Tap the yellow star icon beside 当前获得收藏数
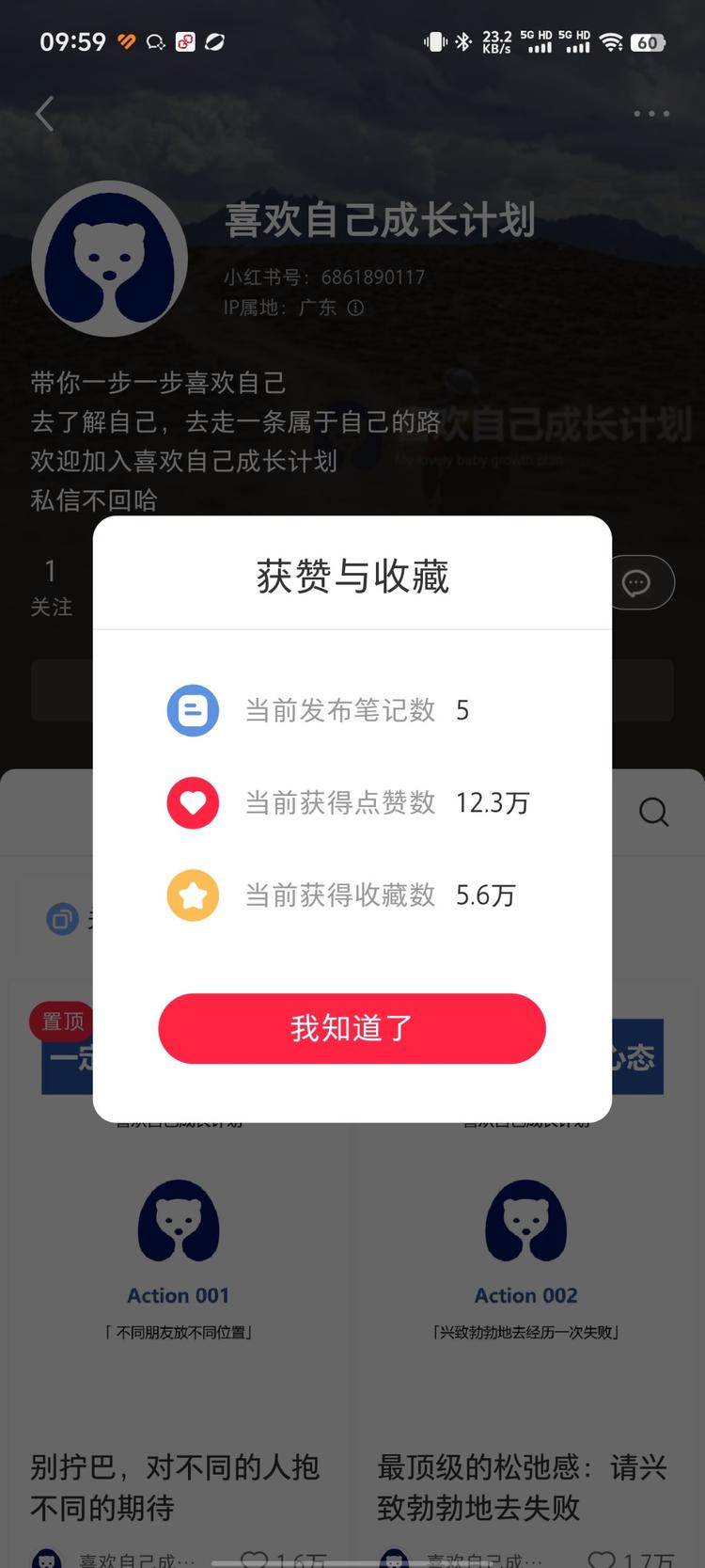 point(193,895)
